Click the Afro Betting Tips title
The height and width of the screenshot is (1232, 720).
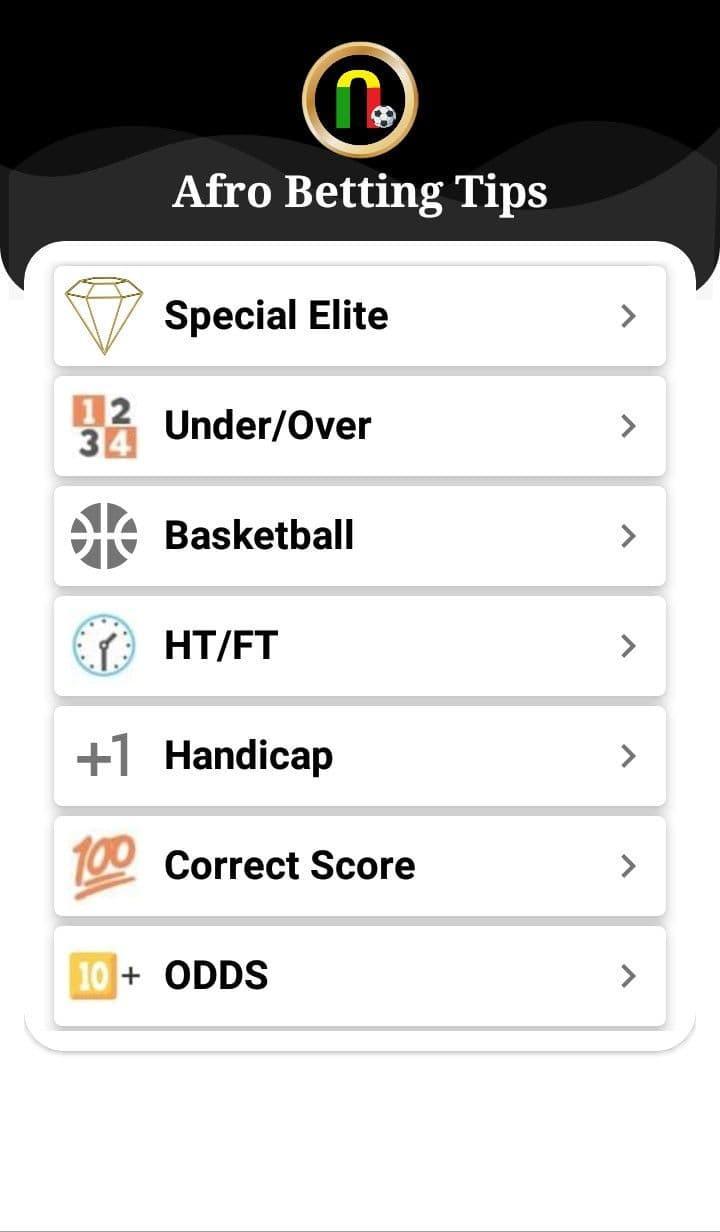tap(360, 190)
